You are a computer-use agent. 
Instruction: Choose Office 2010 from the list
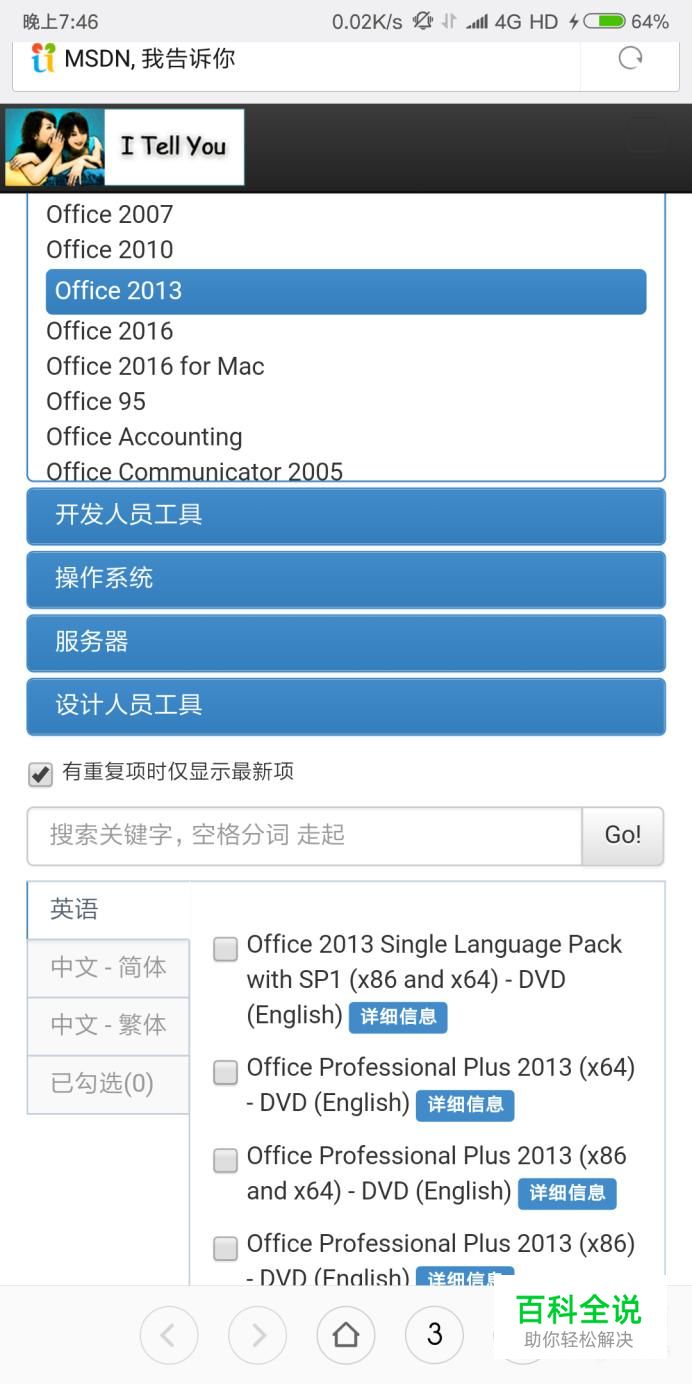110,250
